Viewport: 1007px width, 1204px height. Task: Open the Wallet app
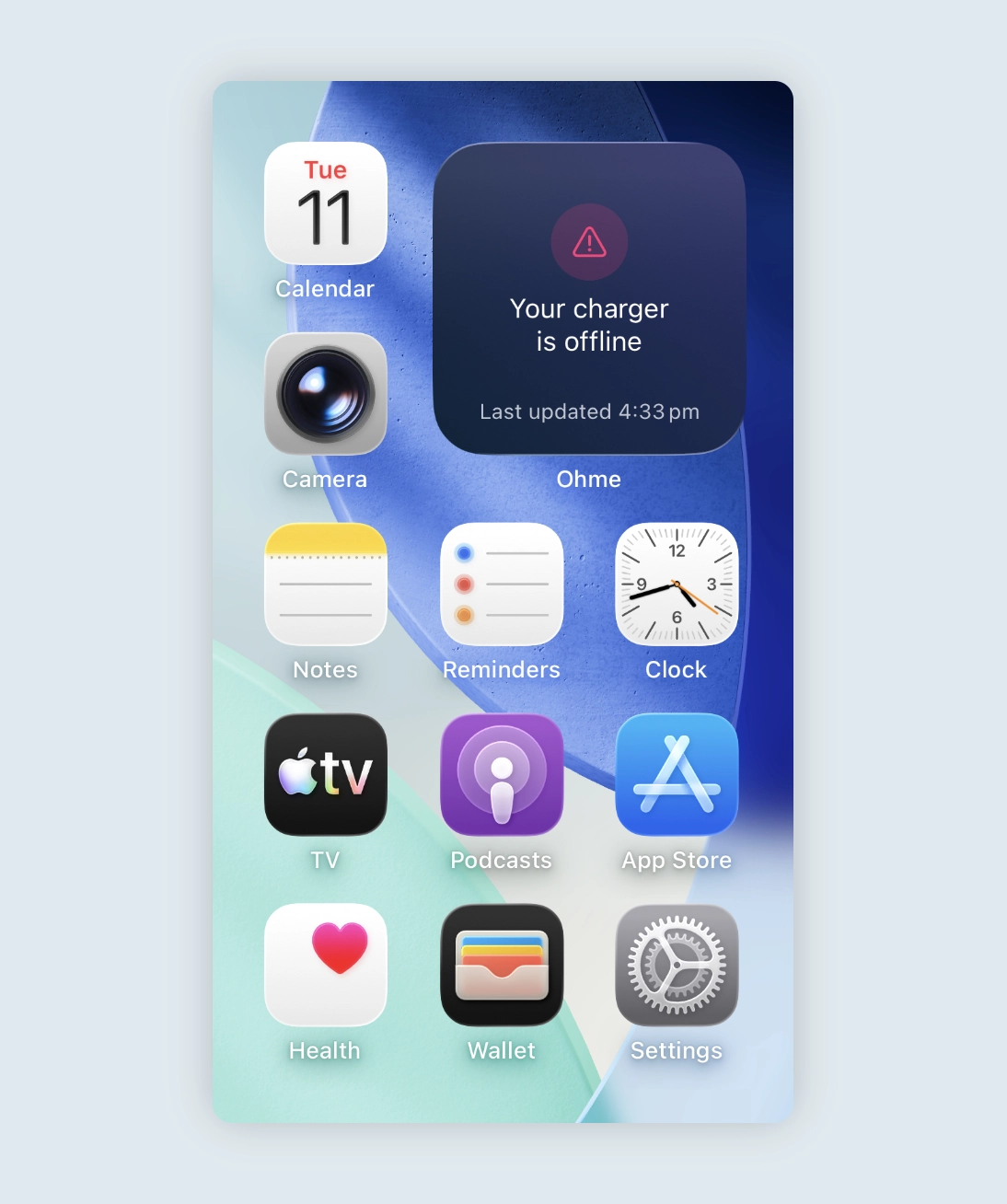pyautogui.click(x=502, y=965)
